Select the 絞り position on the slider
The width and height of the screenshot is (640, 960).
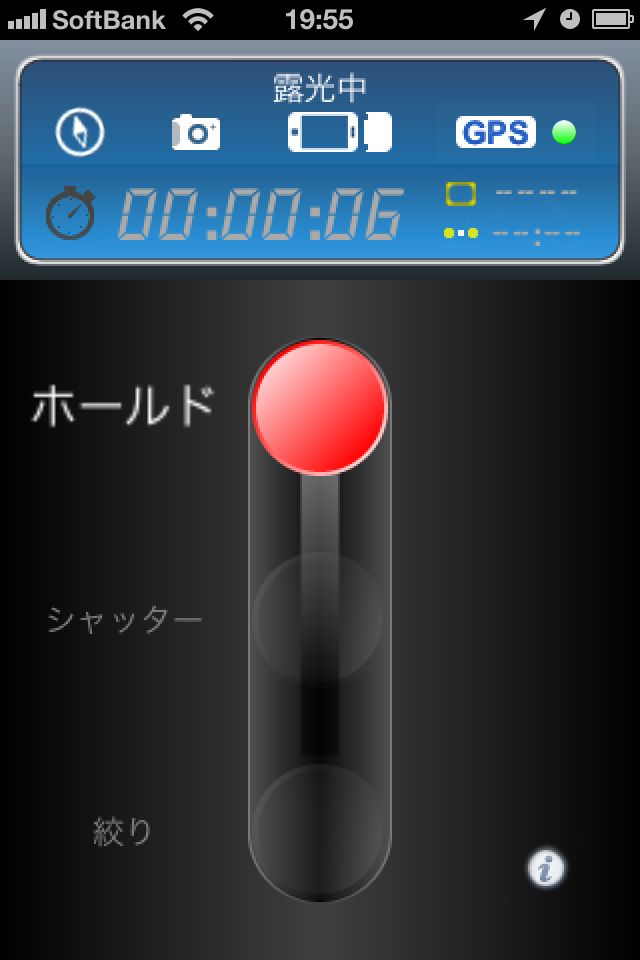tap(319, 828)
